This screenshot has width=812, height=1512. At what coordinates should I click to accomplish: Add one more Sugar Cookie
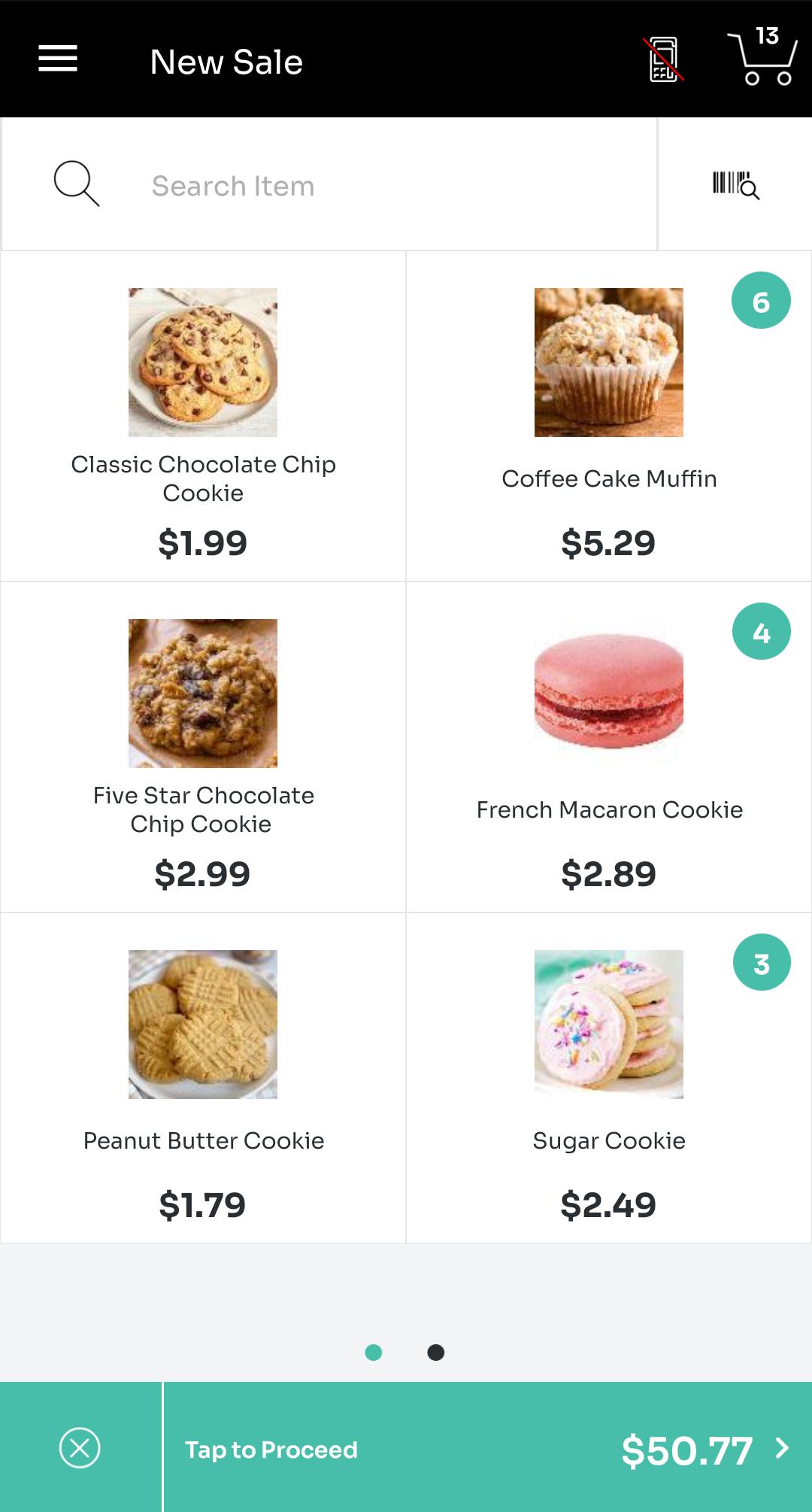[609, 1078]
